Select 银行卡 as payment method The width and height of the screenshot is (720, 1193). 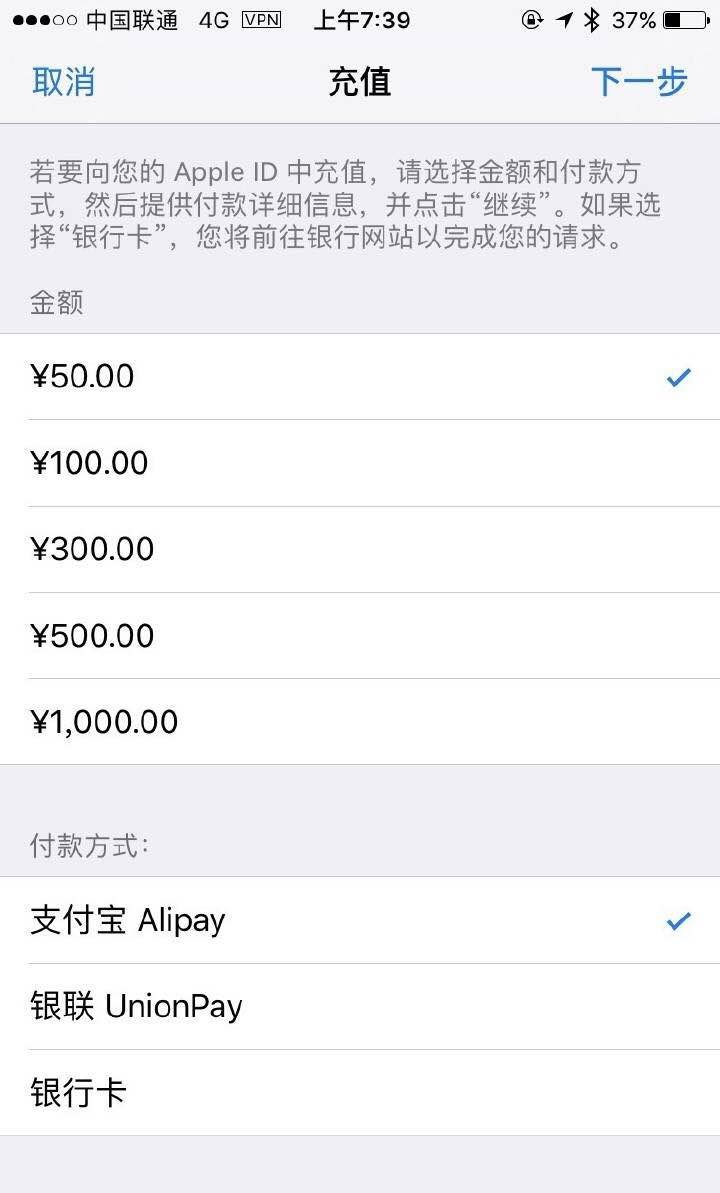click(x=360, y=1092)
